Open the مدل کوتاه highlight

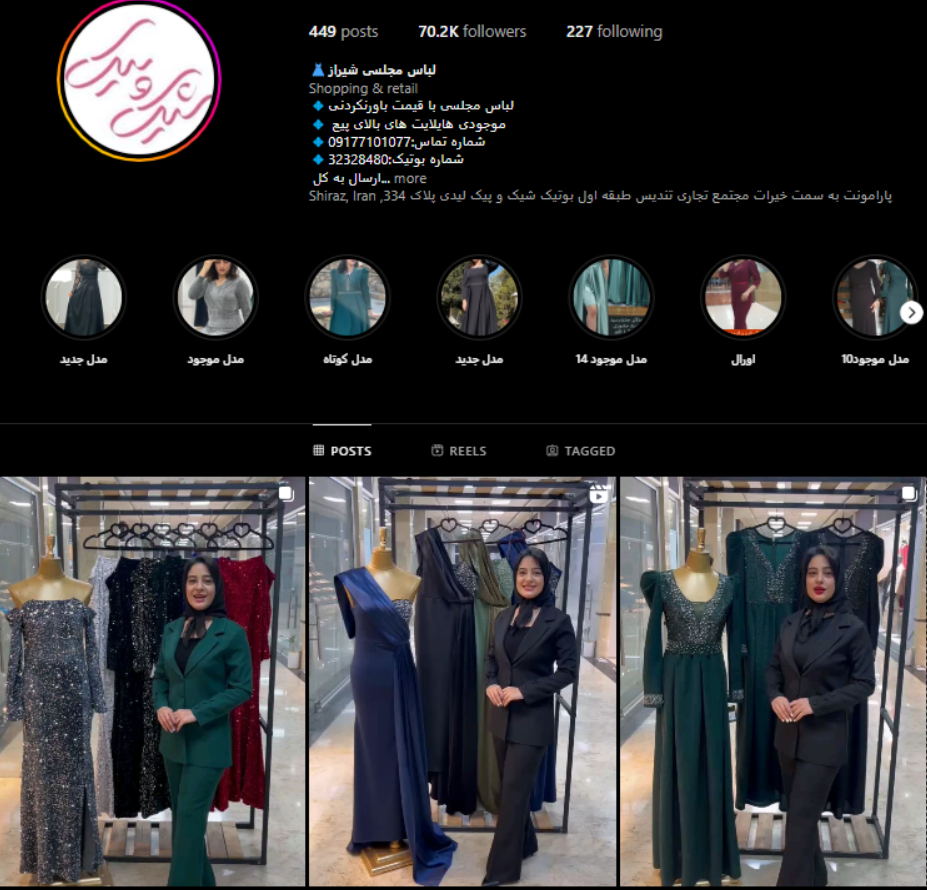[x=347, y=297]
